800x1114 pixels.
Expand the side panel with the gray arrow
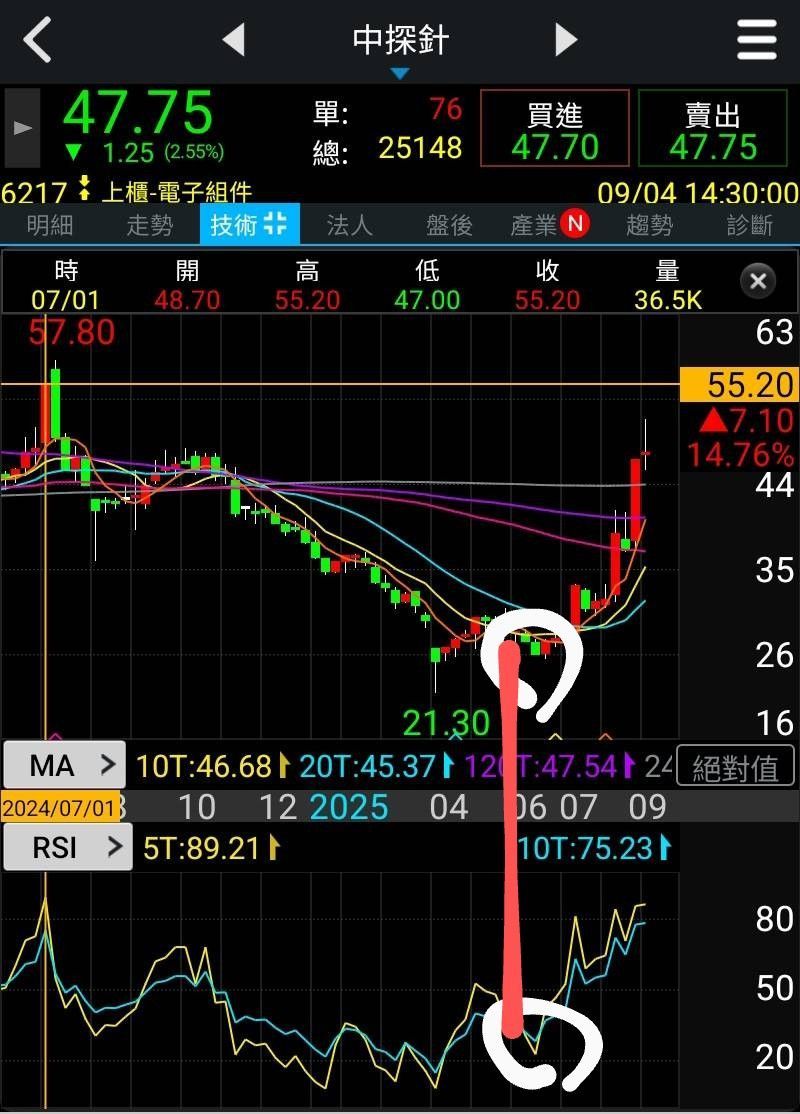pos(23,128)
